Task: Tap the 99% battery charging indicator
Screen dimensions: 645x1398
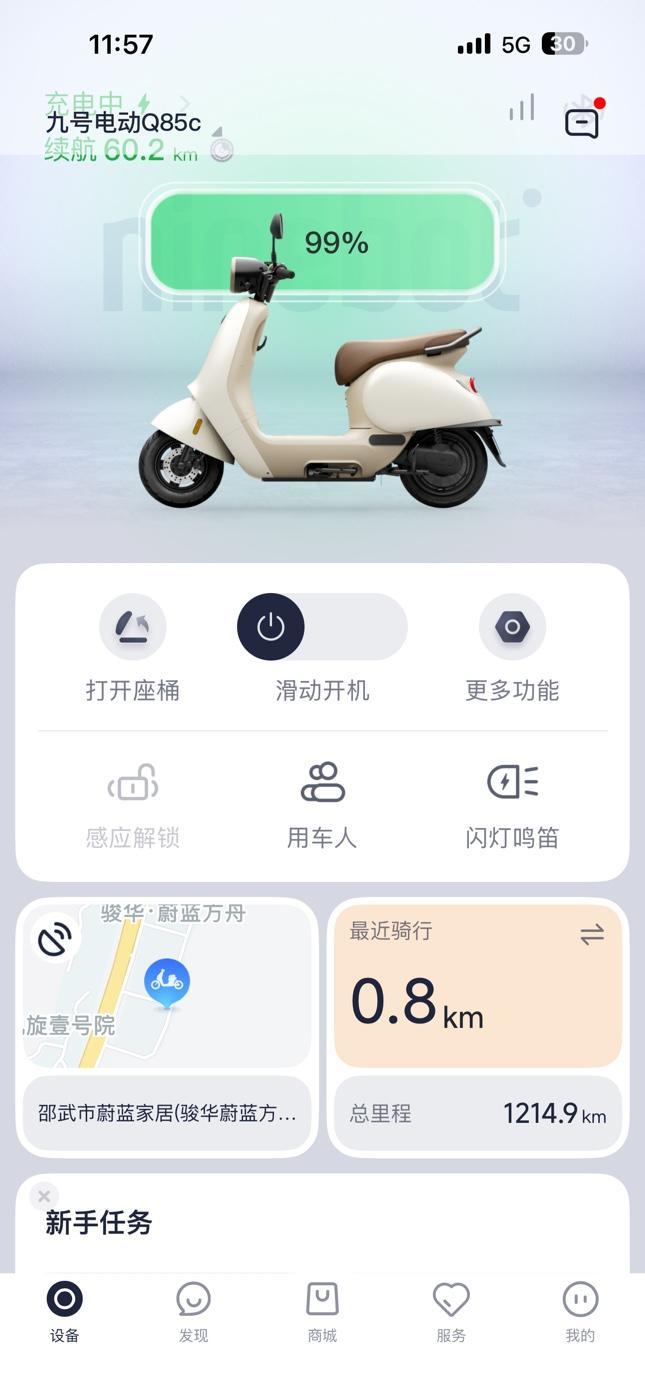Action: (323, 243)
